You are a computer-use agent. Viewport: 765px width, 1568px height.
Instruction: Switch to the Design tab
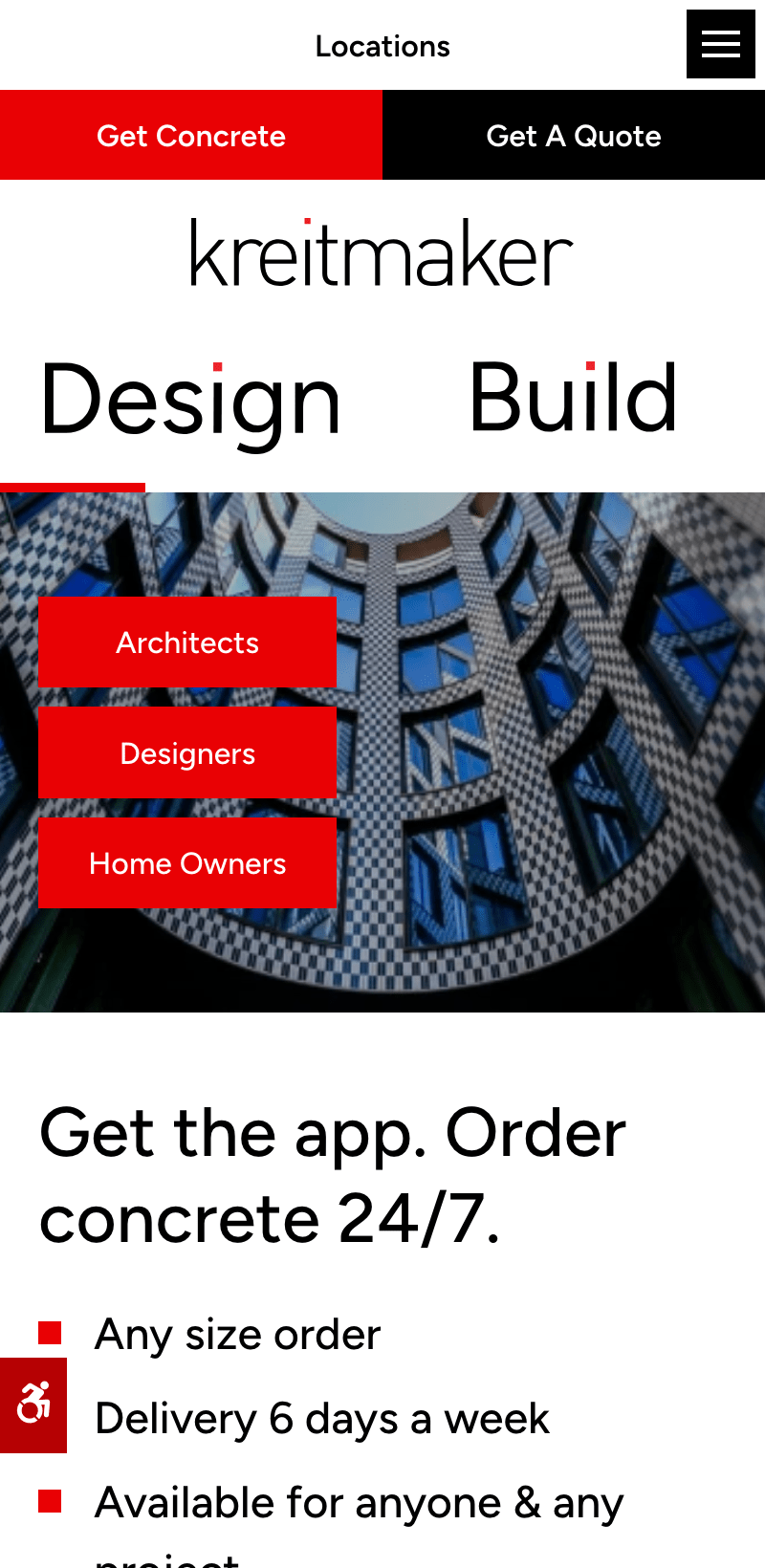[190, 400]
